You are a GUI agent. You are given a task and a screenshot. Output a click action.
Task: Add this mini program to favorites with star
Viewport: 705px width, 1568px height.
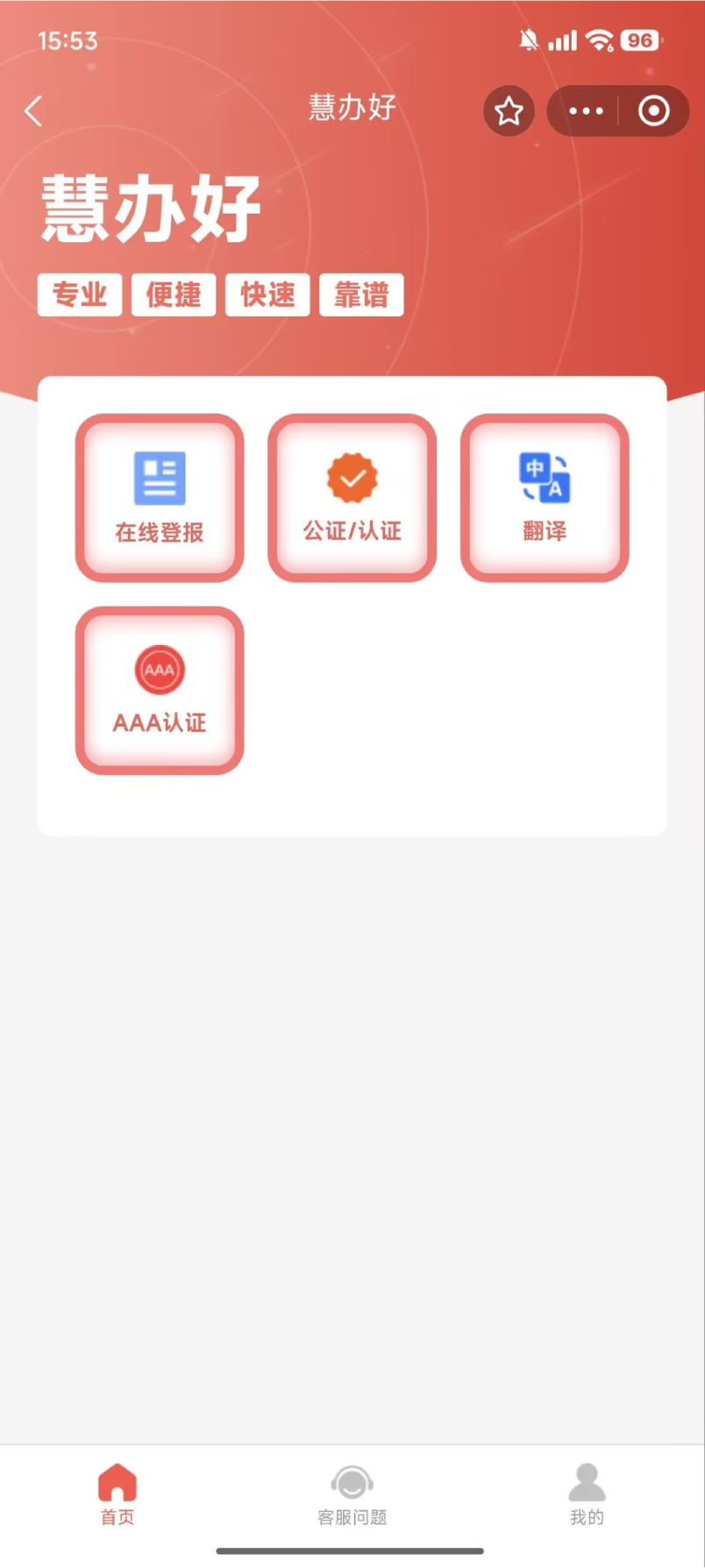tap(509, 111)
